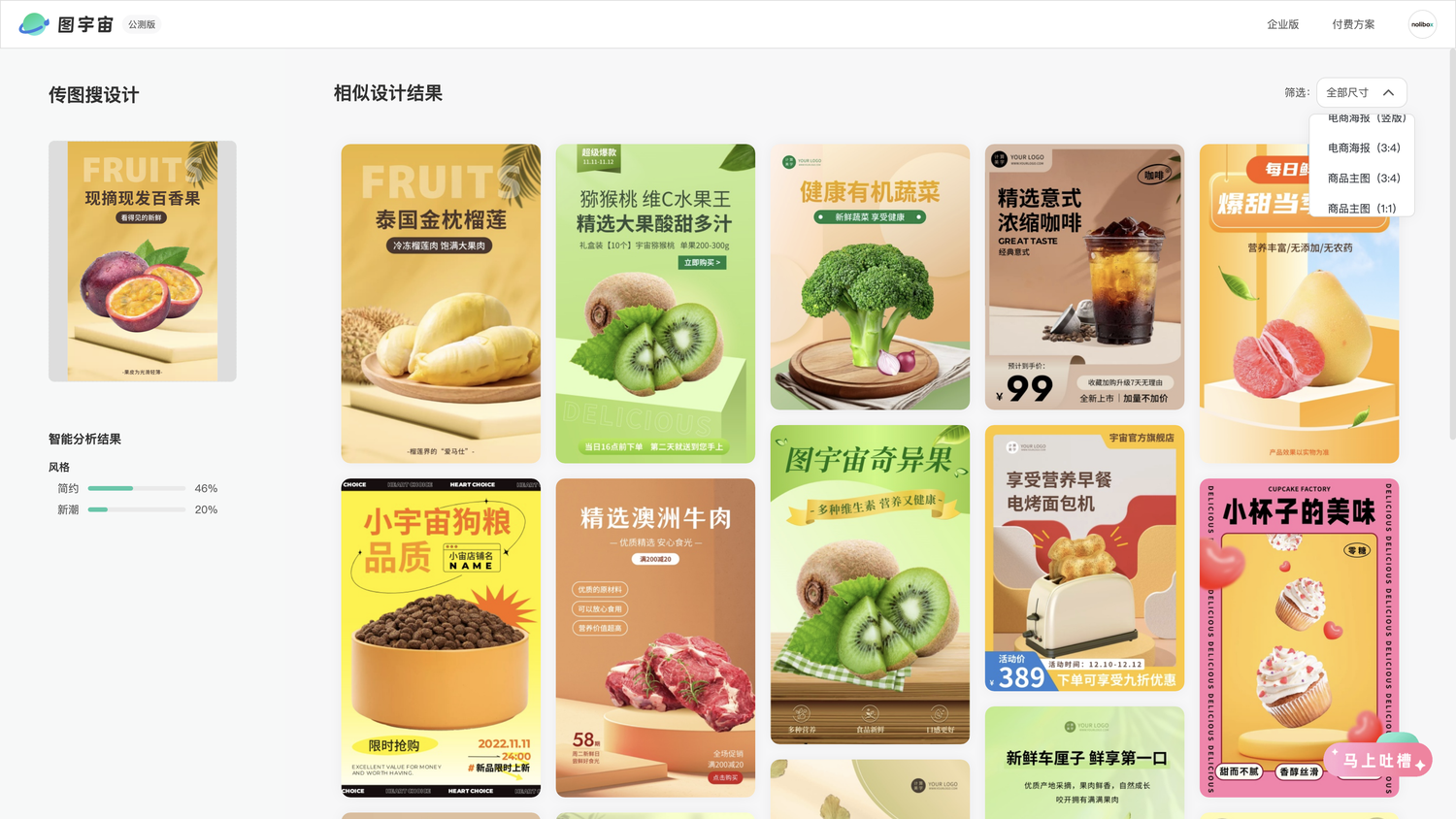
Task: Open the nolibox user avatar
Action: (x=1422, y=24)
